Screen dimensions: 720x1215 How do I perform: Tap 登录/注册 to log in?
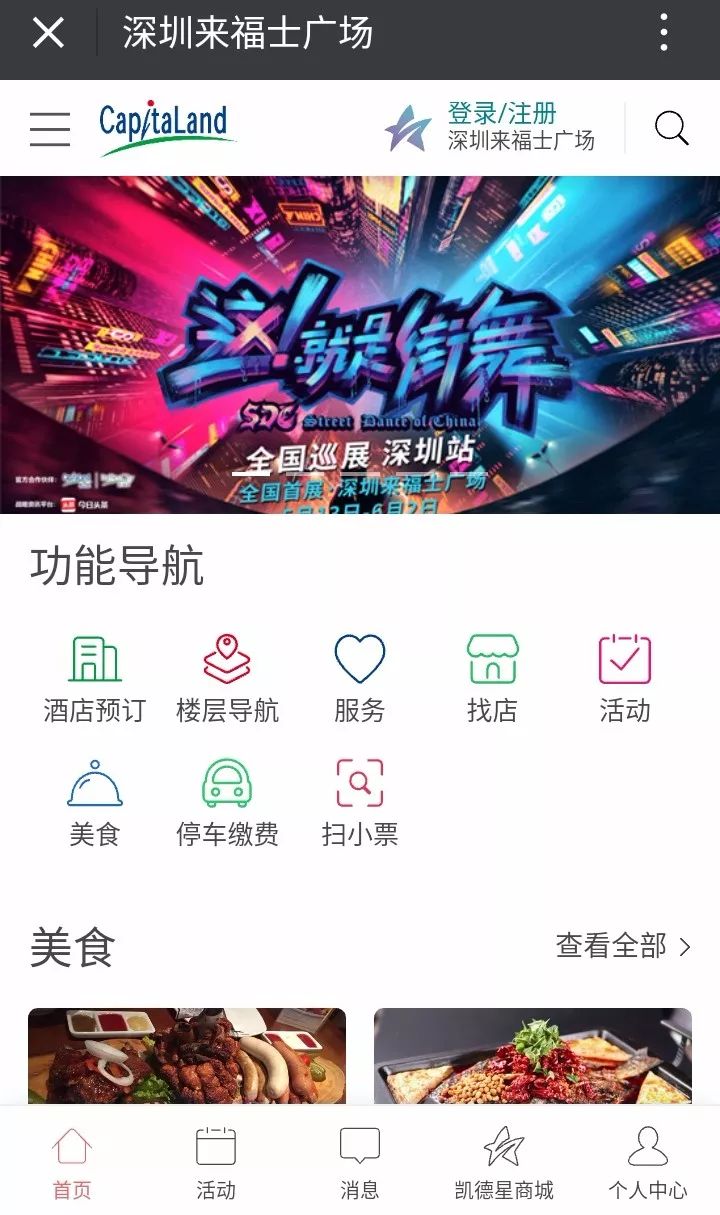coord(501,113)
